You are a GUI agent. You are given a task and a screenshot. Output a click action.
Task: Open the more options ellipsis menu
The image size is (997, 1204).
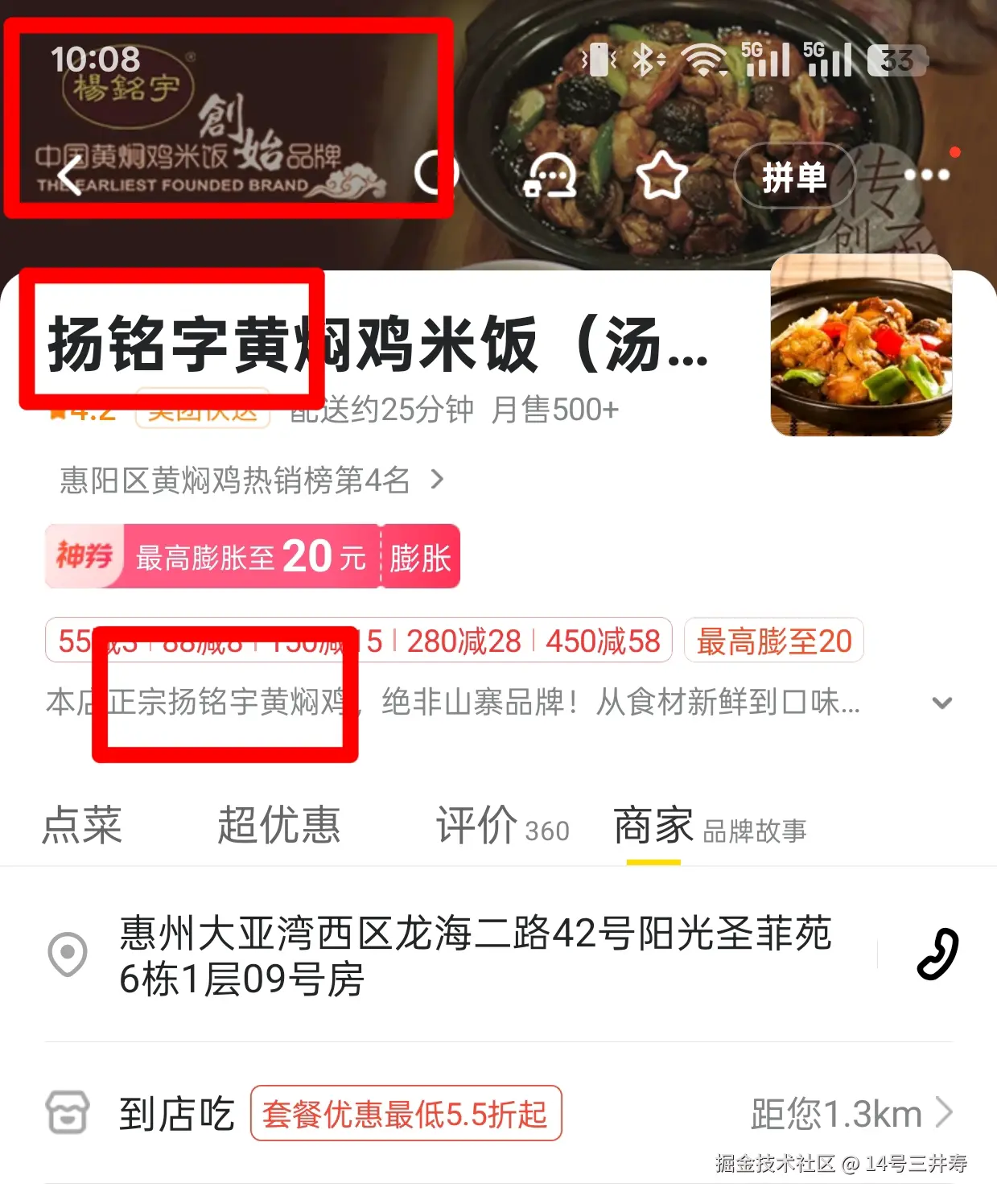927,174
